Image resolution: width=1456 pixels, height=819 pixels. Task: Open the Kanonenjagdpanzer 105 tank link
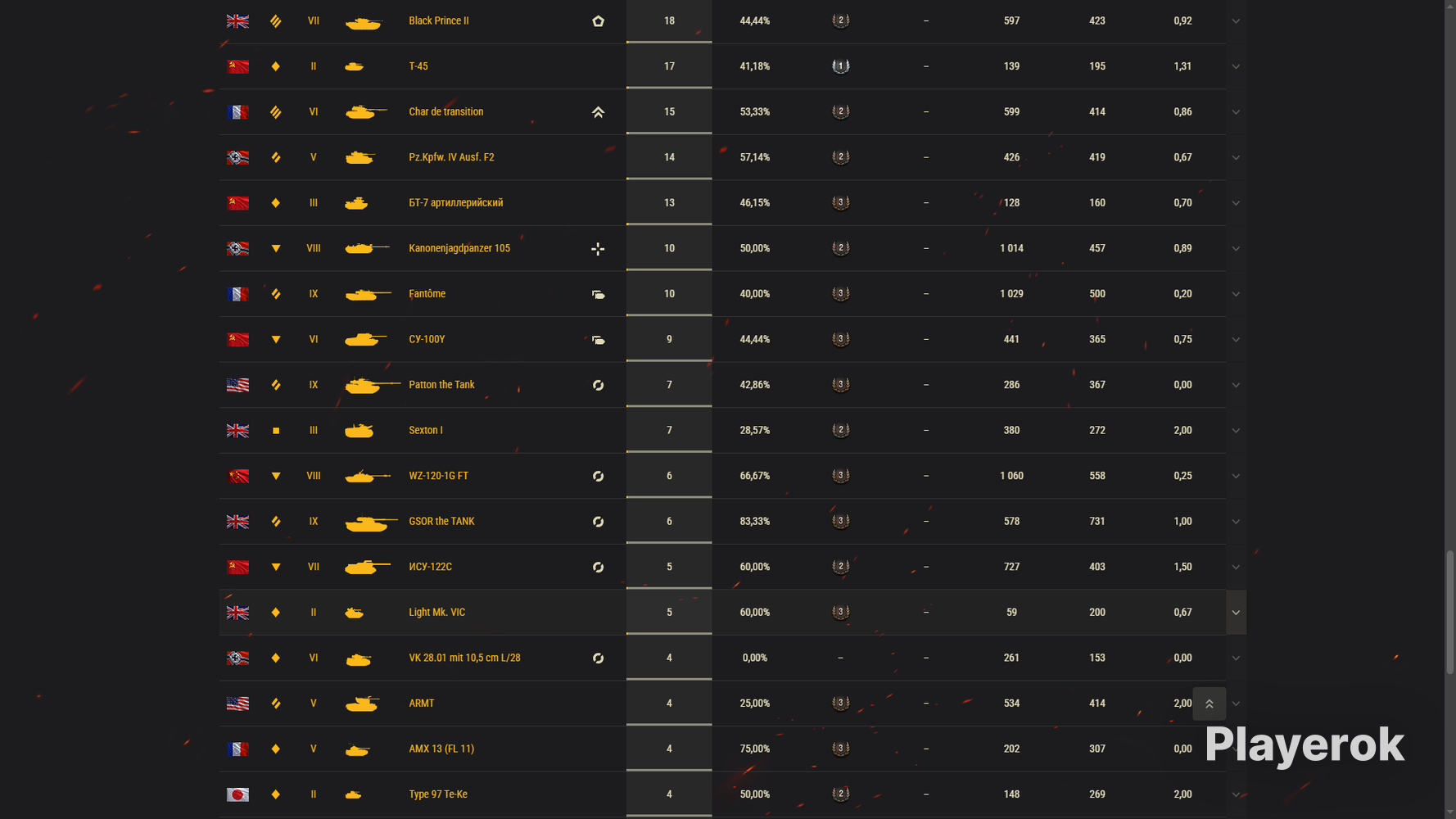[459, 248]
